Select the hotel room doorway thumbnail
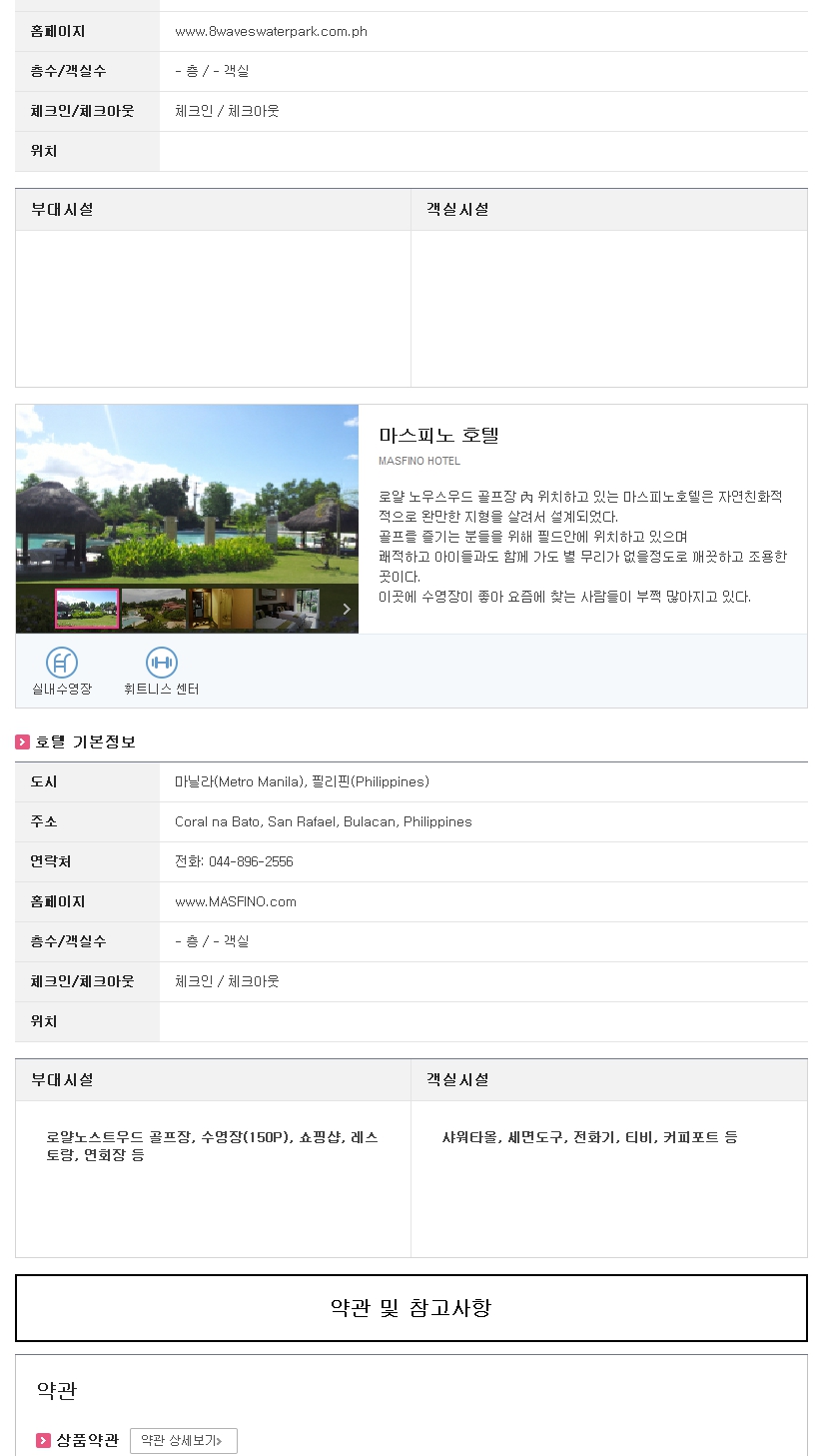Screen dimensions: 826x1456 (x=220, y=609)
